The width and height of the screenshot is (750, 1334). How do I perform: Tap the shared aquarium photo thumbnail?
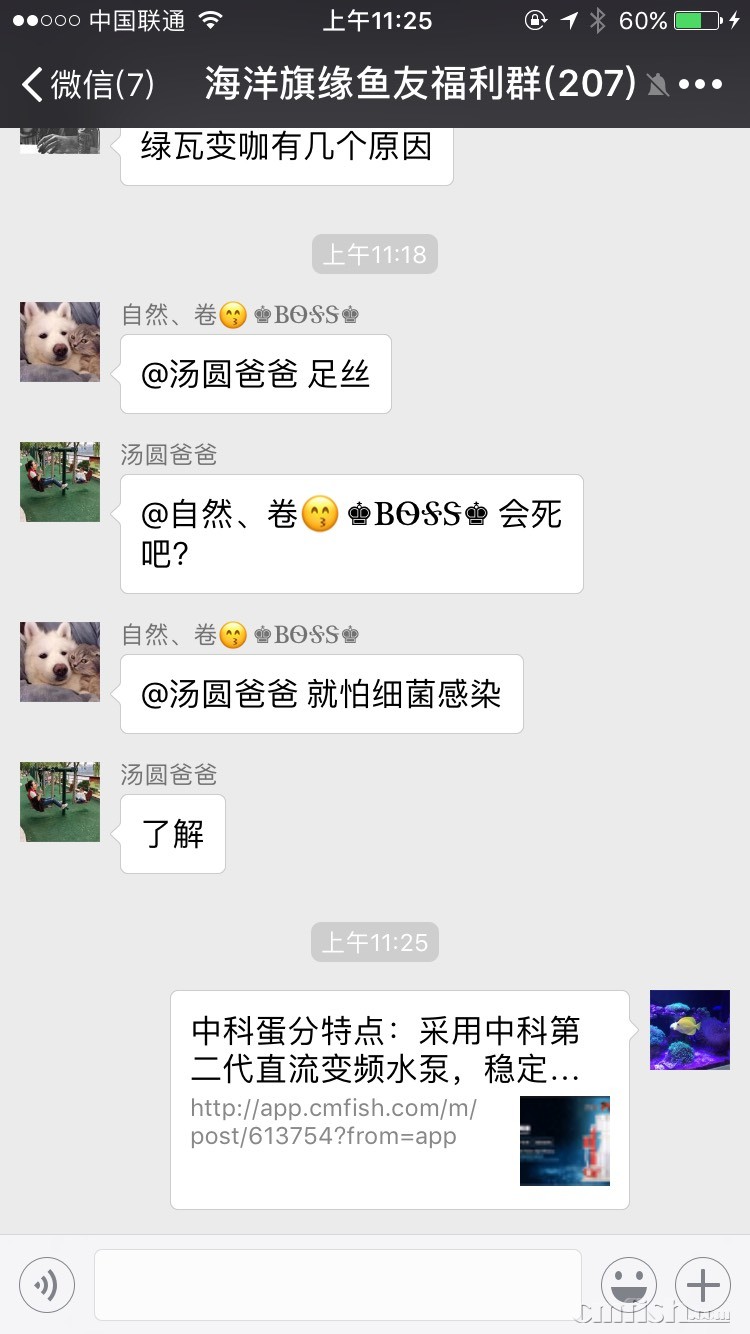pyautogui.click(x=689, y=1029)
